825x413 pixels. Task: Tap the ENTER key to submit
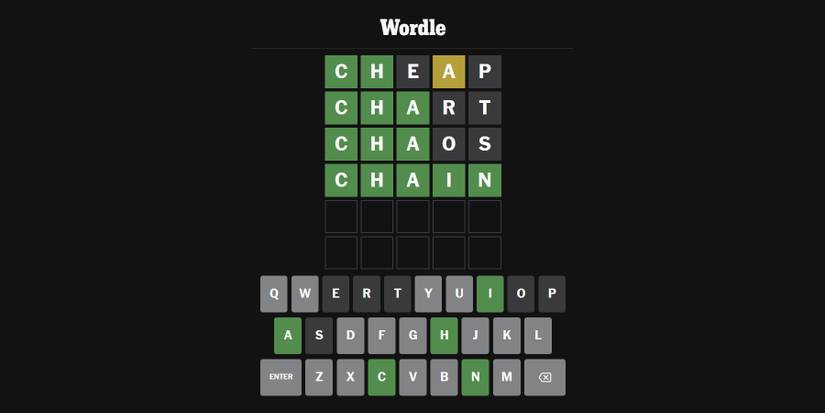click(281, 377)
